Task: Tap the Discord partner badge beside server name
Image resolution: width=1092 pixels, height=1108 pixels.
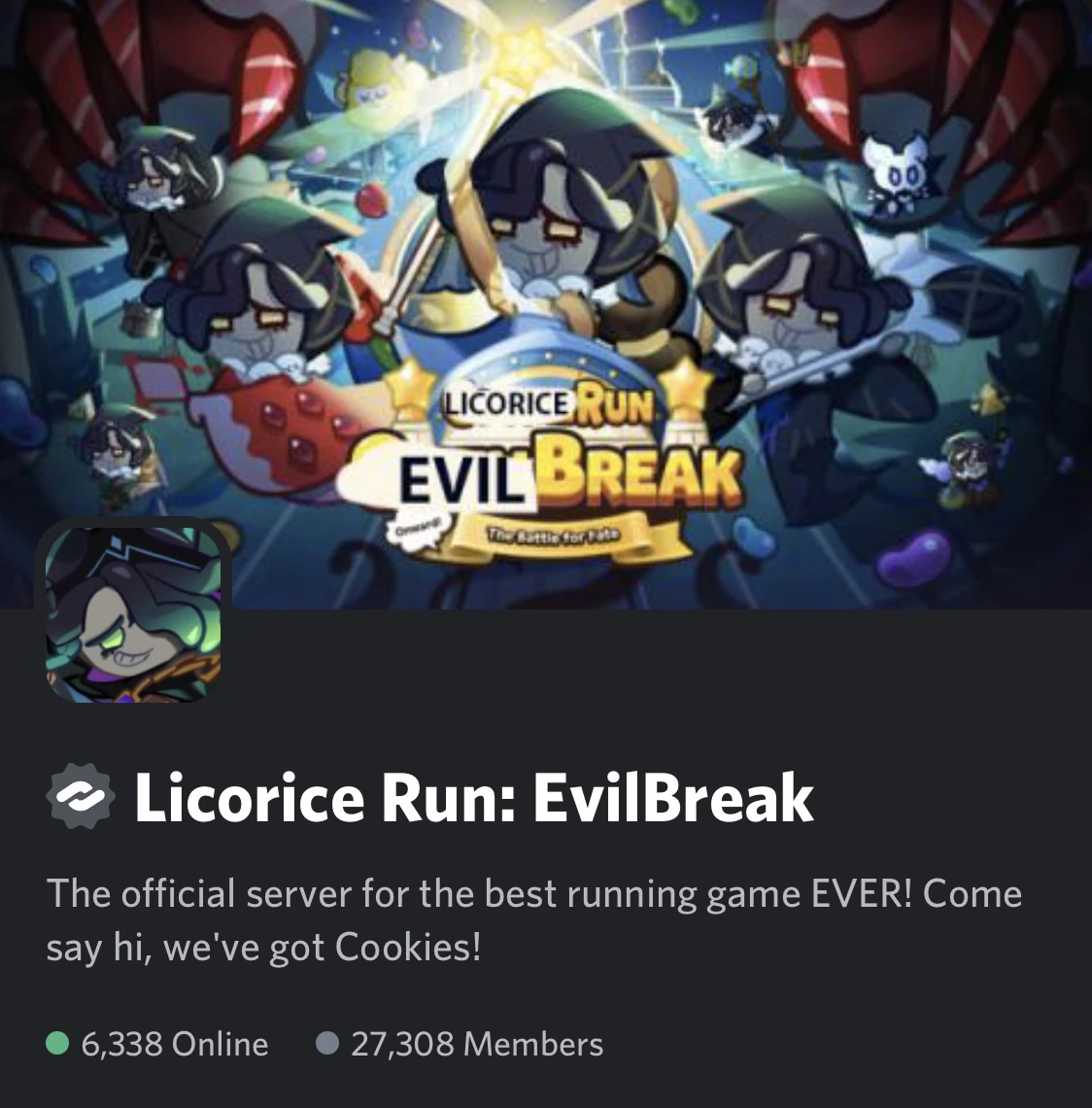Action: point(80,796)
